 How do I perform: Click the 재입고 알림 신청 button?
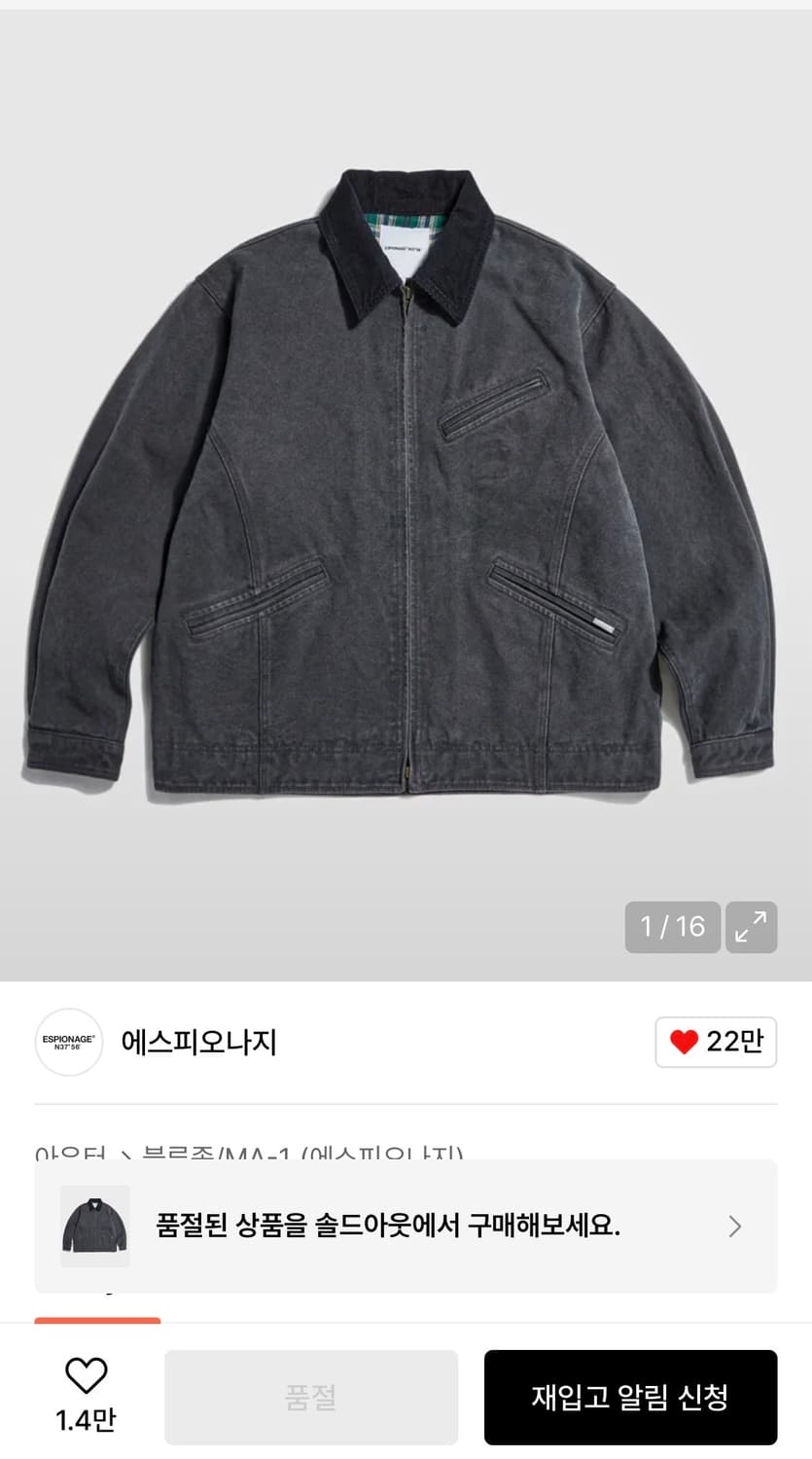click(x=630, y=1397)
